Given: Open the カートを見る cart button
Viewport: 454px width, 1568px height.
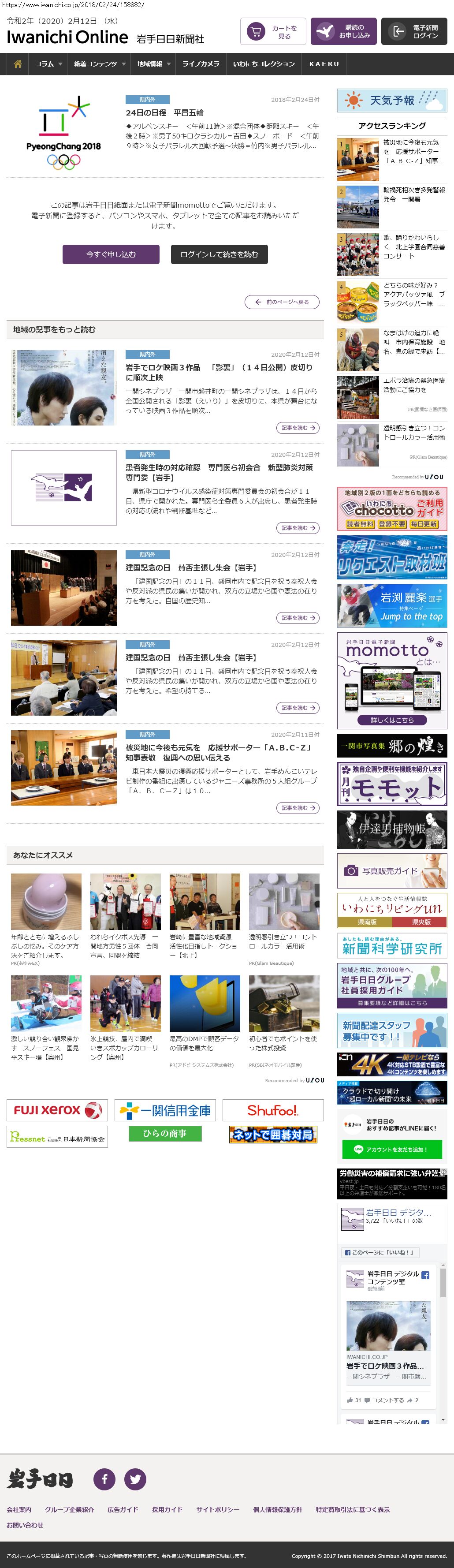Looking at the screenshot, I should click(x=273, y=32).
